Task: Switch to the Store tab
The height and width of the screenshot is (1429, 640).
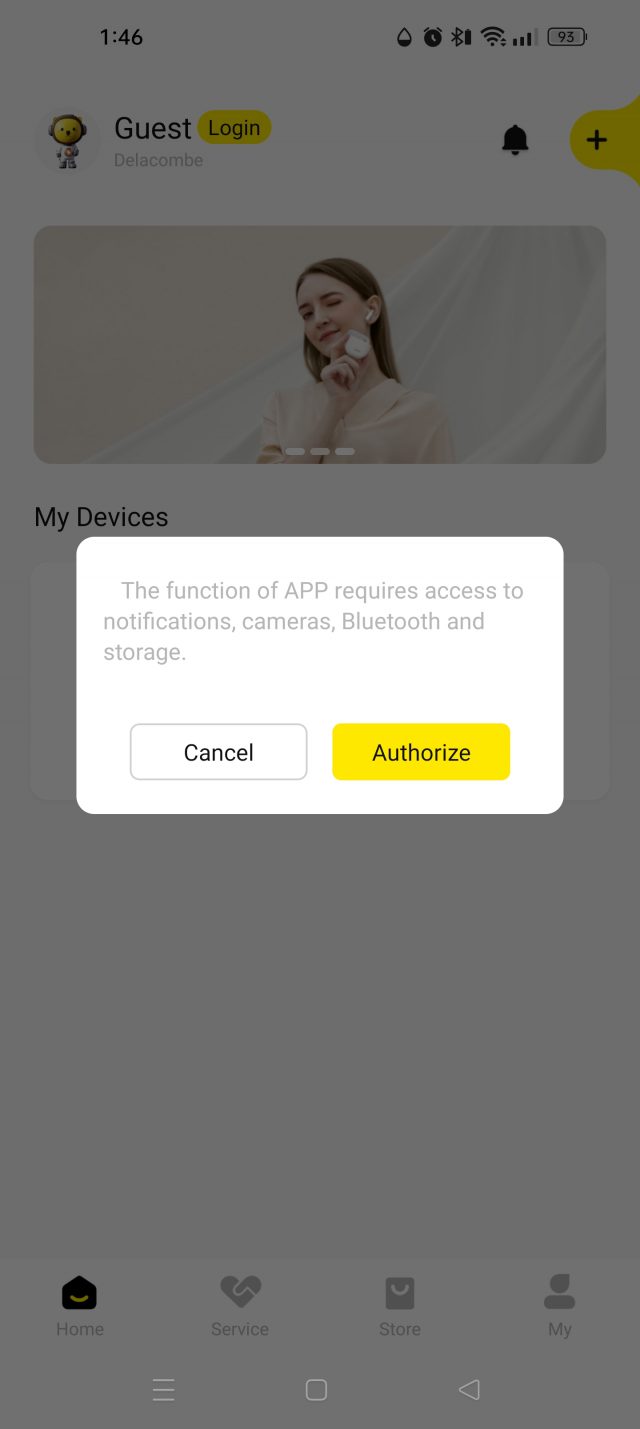Action: point(400,1305)
